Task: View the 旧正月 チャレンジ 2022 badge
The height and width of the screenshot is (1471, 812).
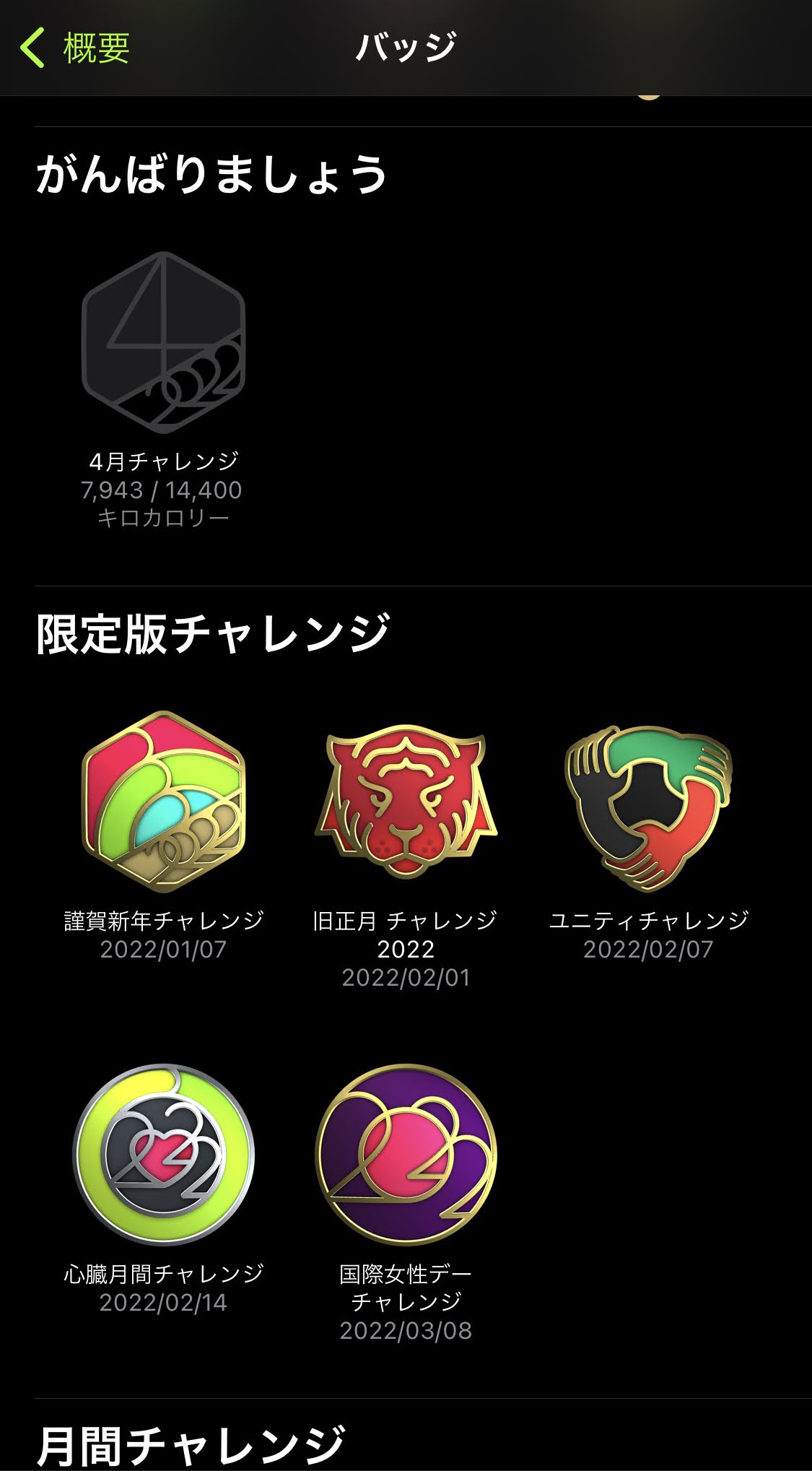Action: pyautogui.click(x=406, y=802)
